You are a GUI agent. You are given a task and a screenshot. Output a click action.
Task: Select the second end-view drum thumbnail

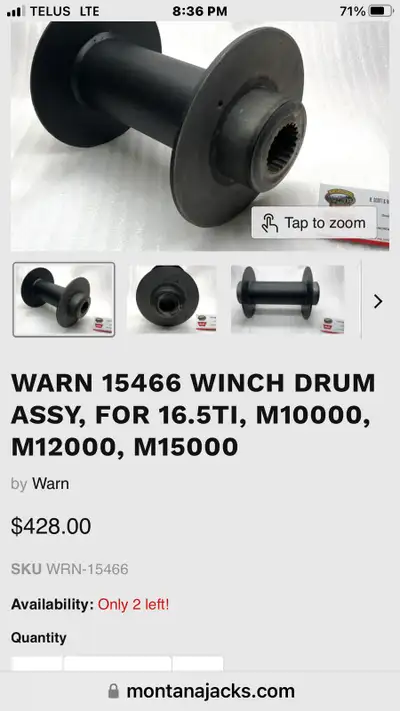[x=172, y=300]
